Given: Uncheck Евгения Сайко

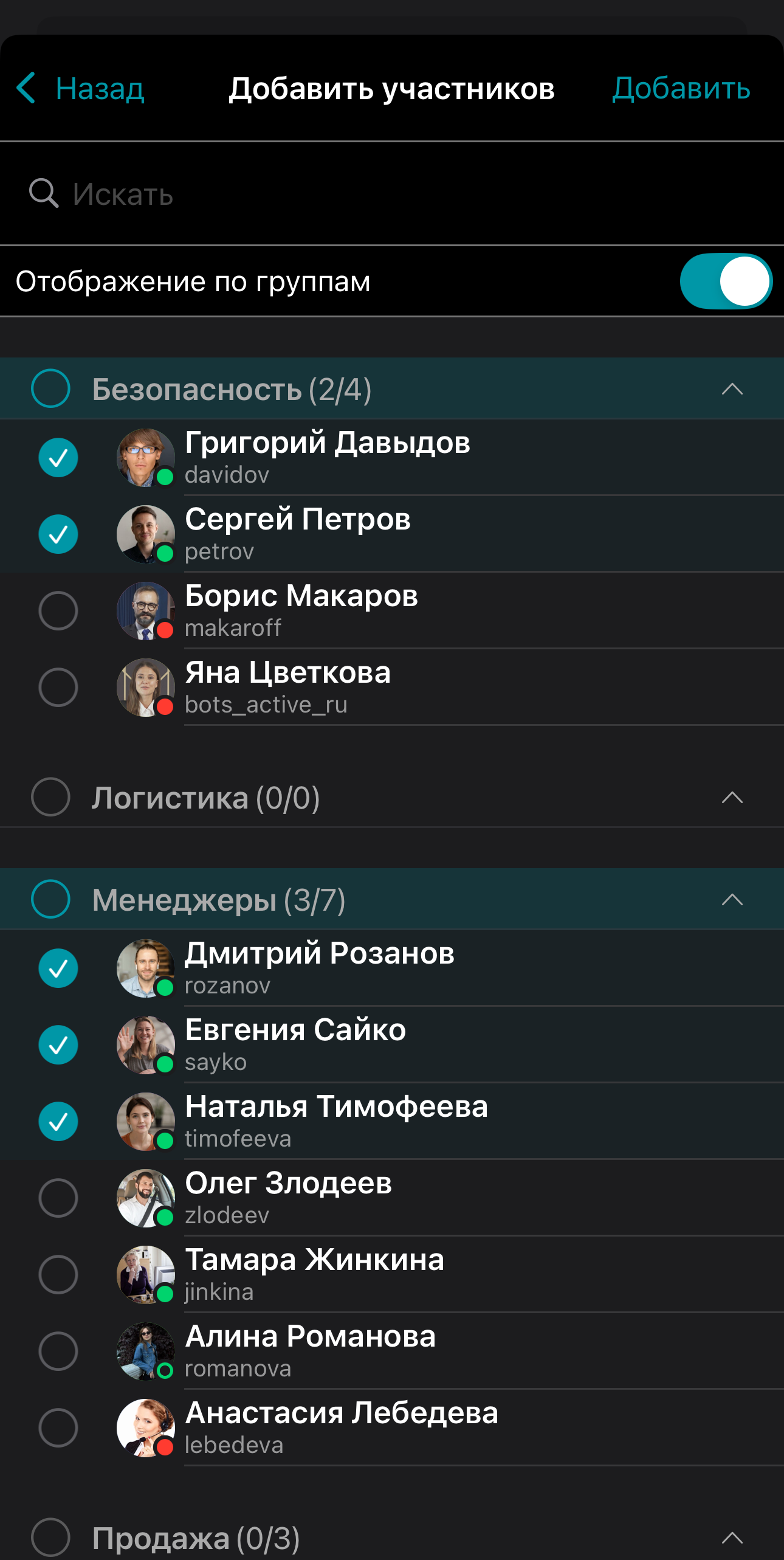Looking at the screenshot, I should [x=58, y=1045].
